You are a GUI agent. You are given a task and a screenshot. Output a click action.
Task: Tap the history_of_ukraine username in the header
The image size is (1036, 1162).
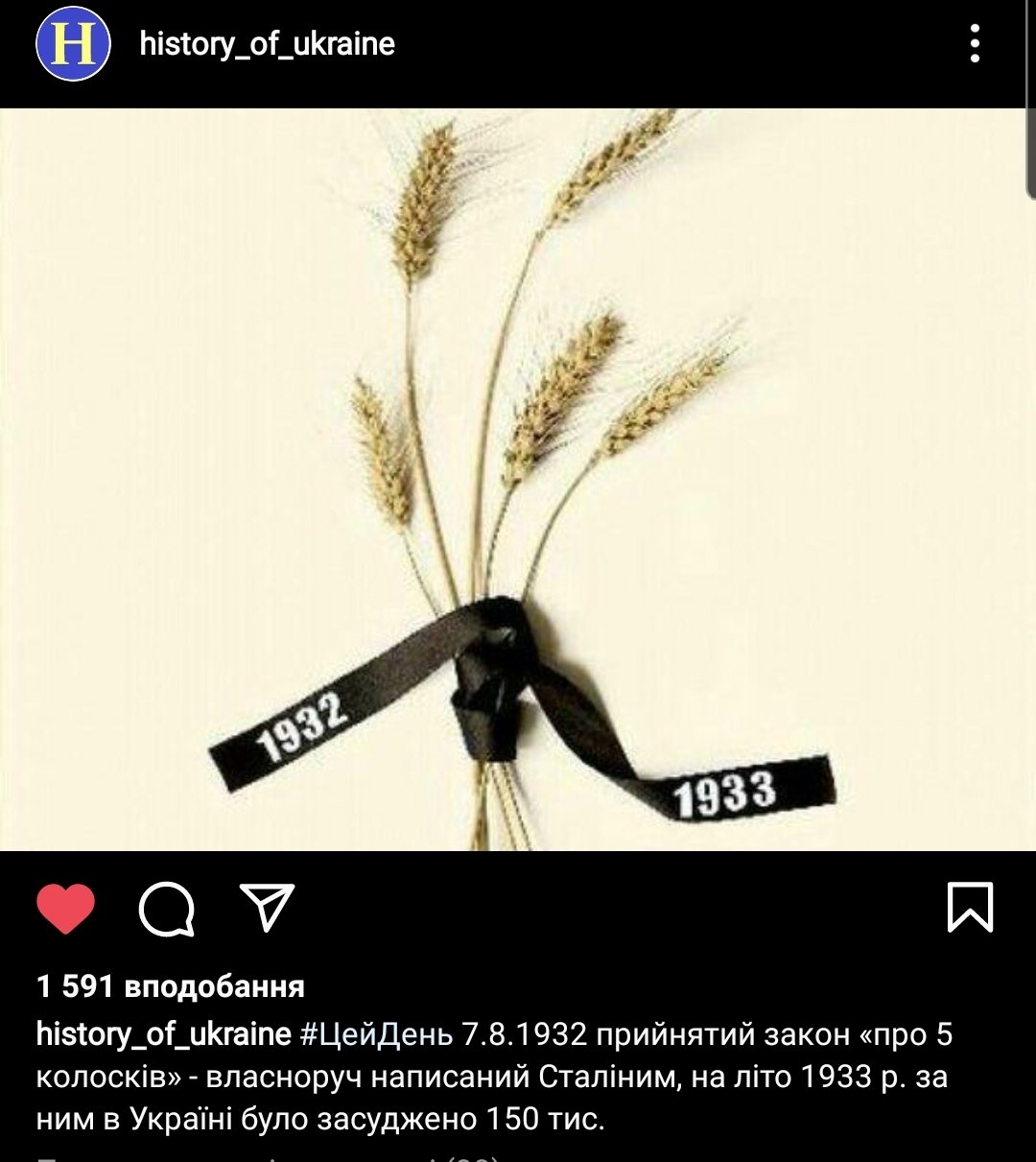pos(267,44)
